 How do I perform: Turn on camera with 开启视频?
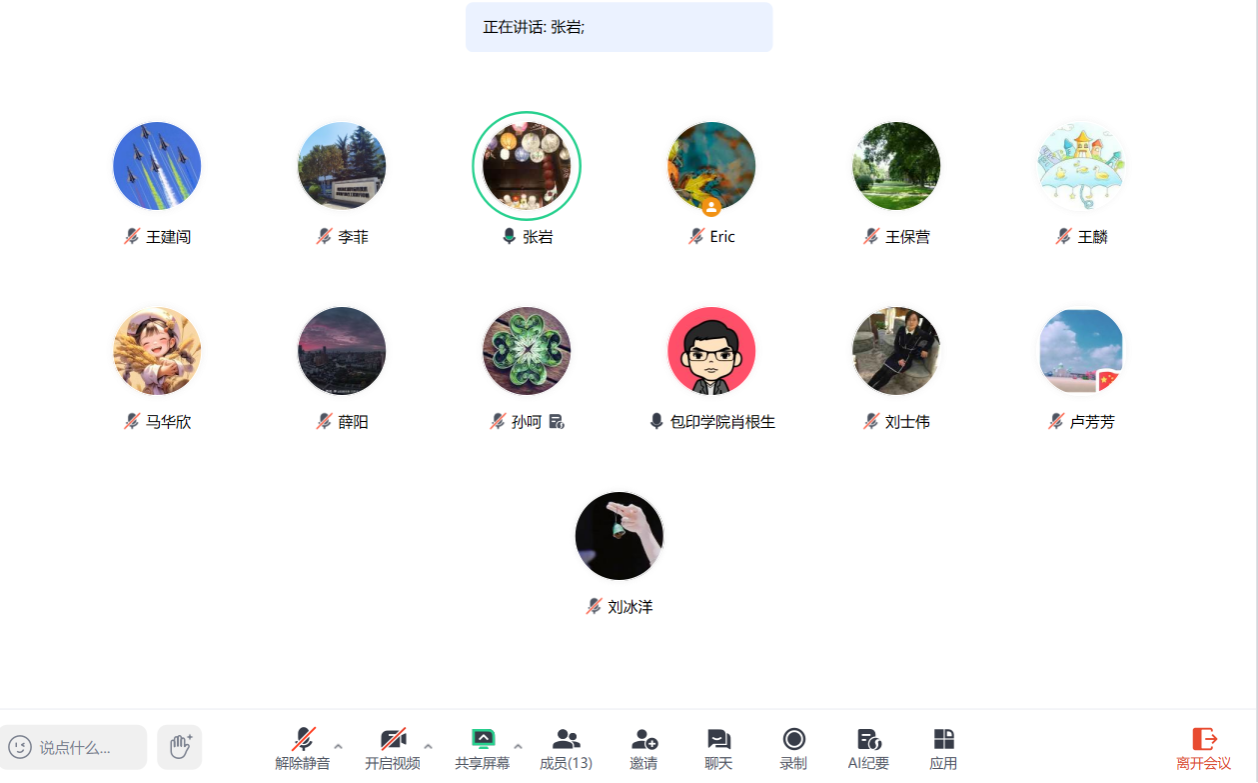tap(392, 748)
